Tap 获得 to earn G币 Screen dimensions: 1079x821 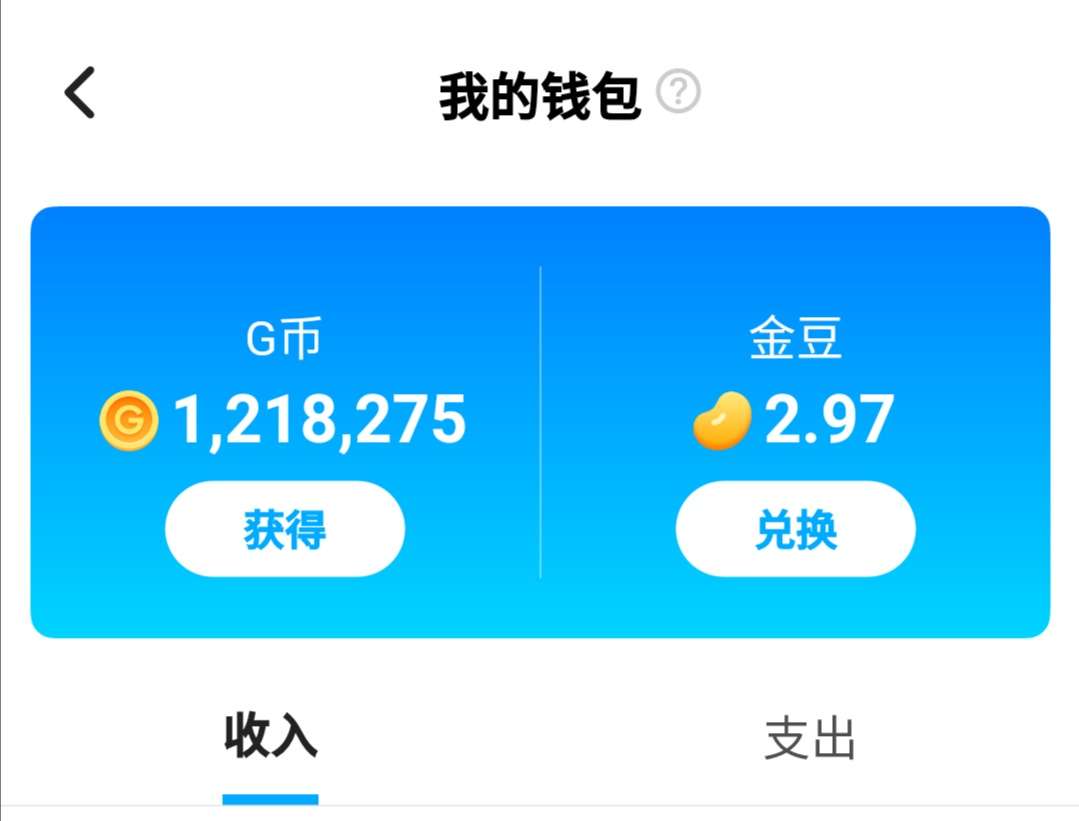click(285, 529)
